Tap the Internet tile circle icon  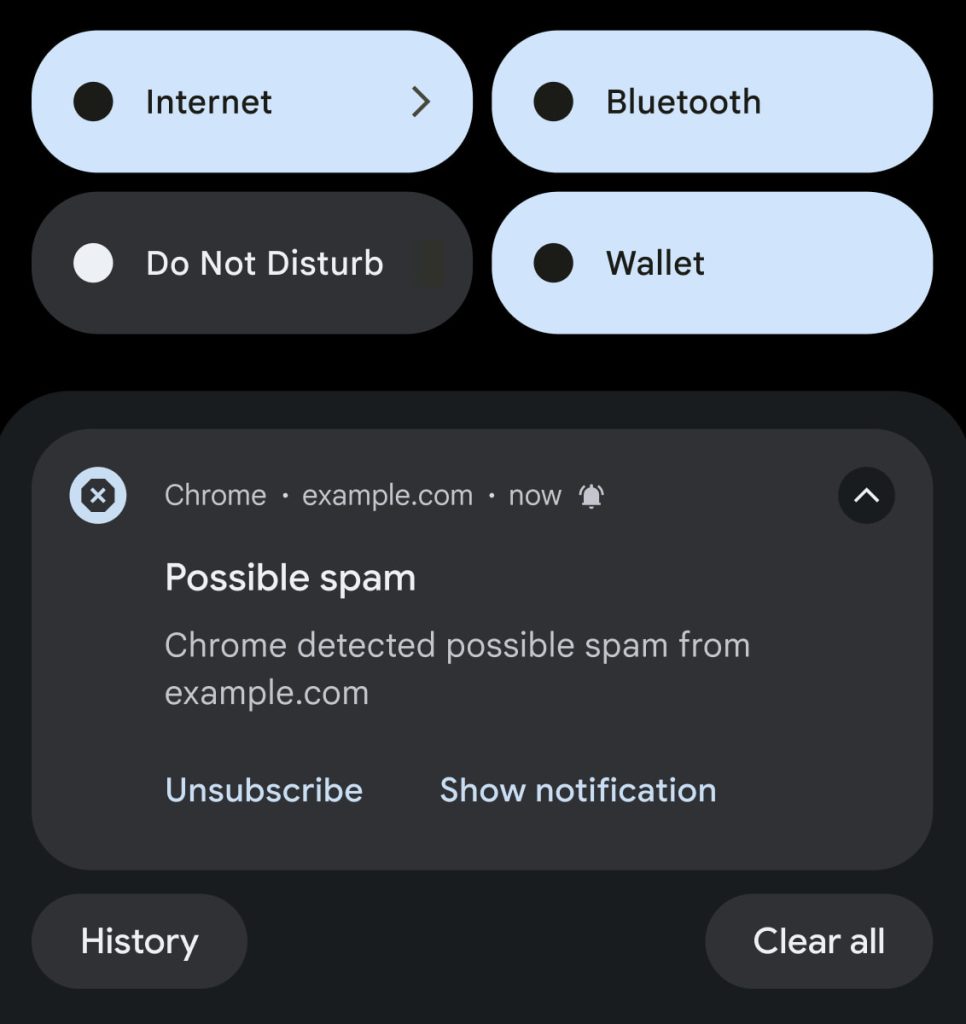93,101
